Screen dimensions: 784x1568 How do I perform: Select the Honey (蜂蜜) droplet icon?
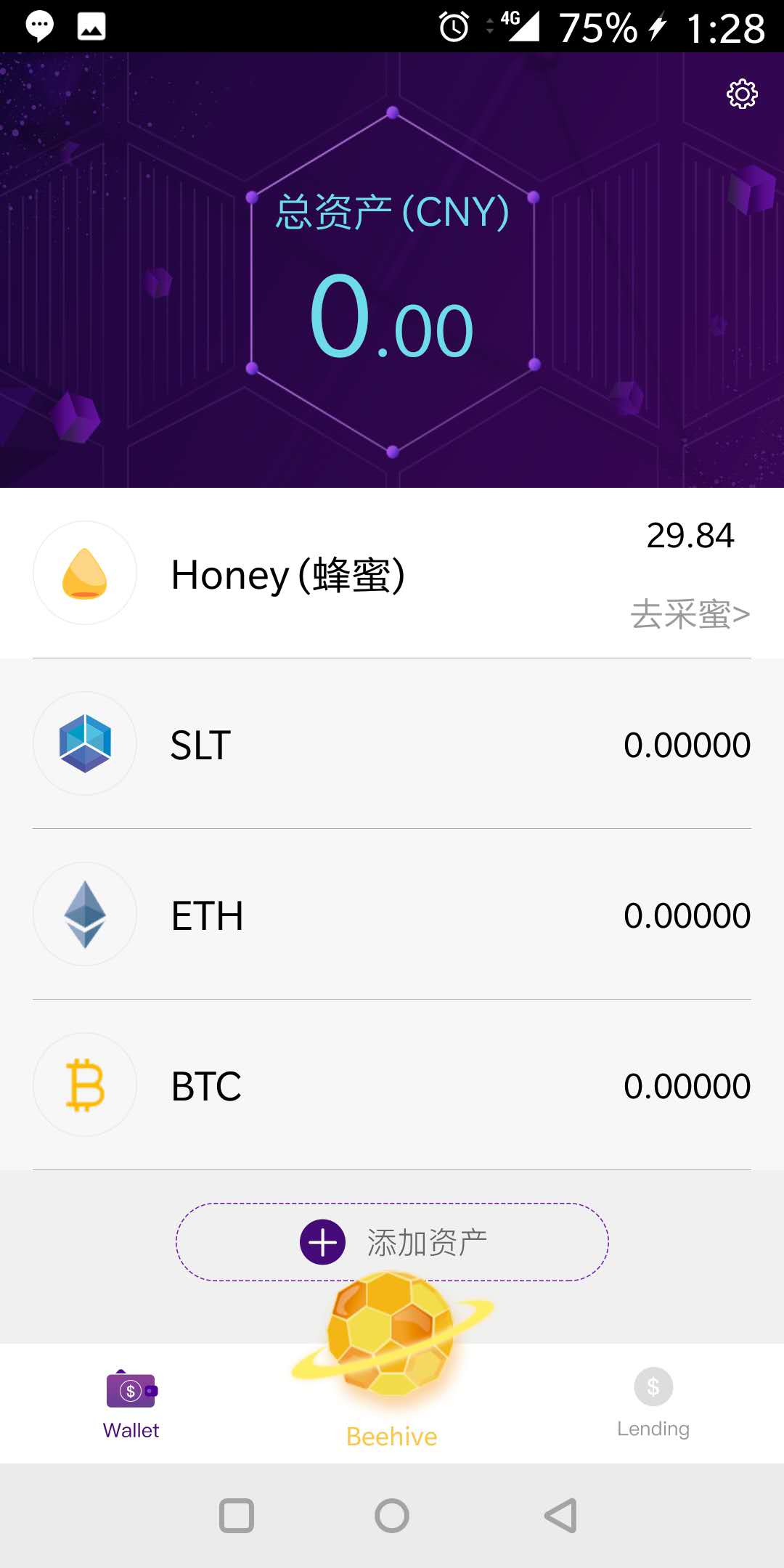[x=84, y=573]
